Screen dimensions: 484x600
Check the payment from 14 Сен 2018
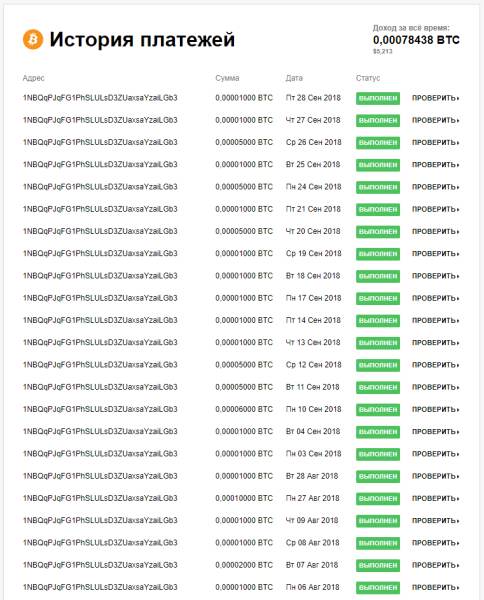[435, 320]
